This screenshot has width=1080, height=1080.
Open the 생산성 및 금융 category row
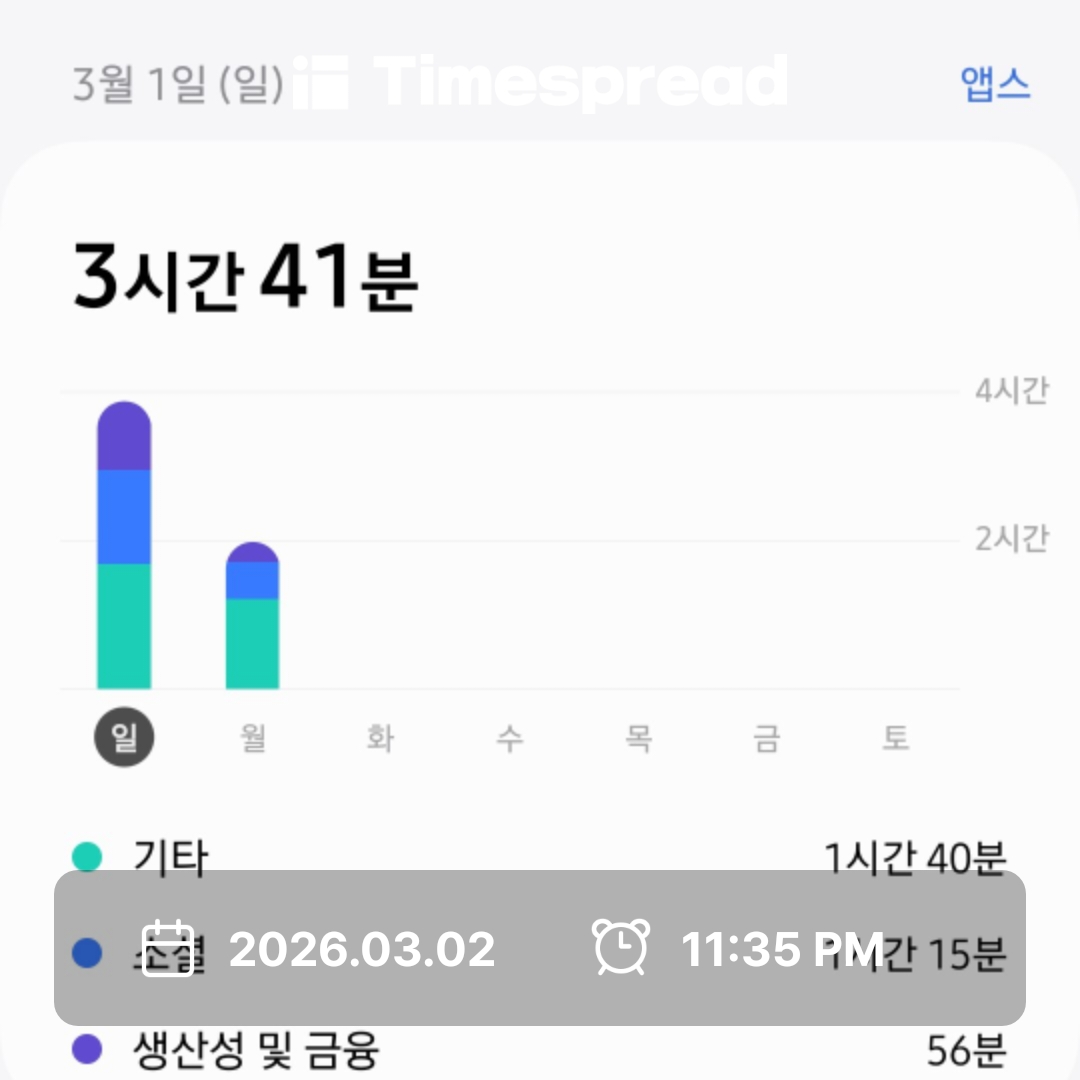click(x=539, y=1049)
